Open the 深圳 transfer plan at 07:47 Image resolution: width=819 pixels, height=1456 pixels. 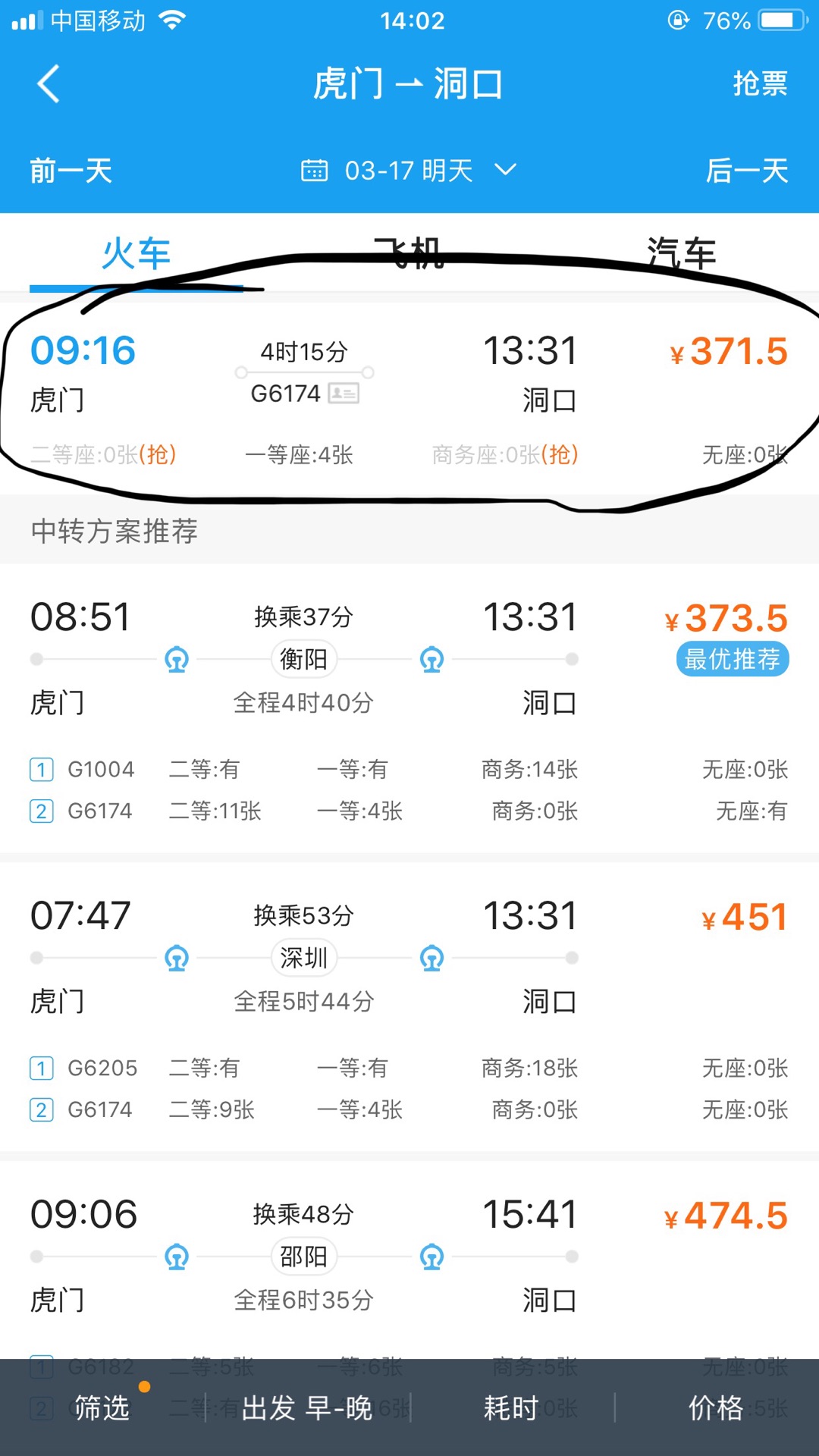coord(409,1006)
